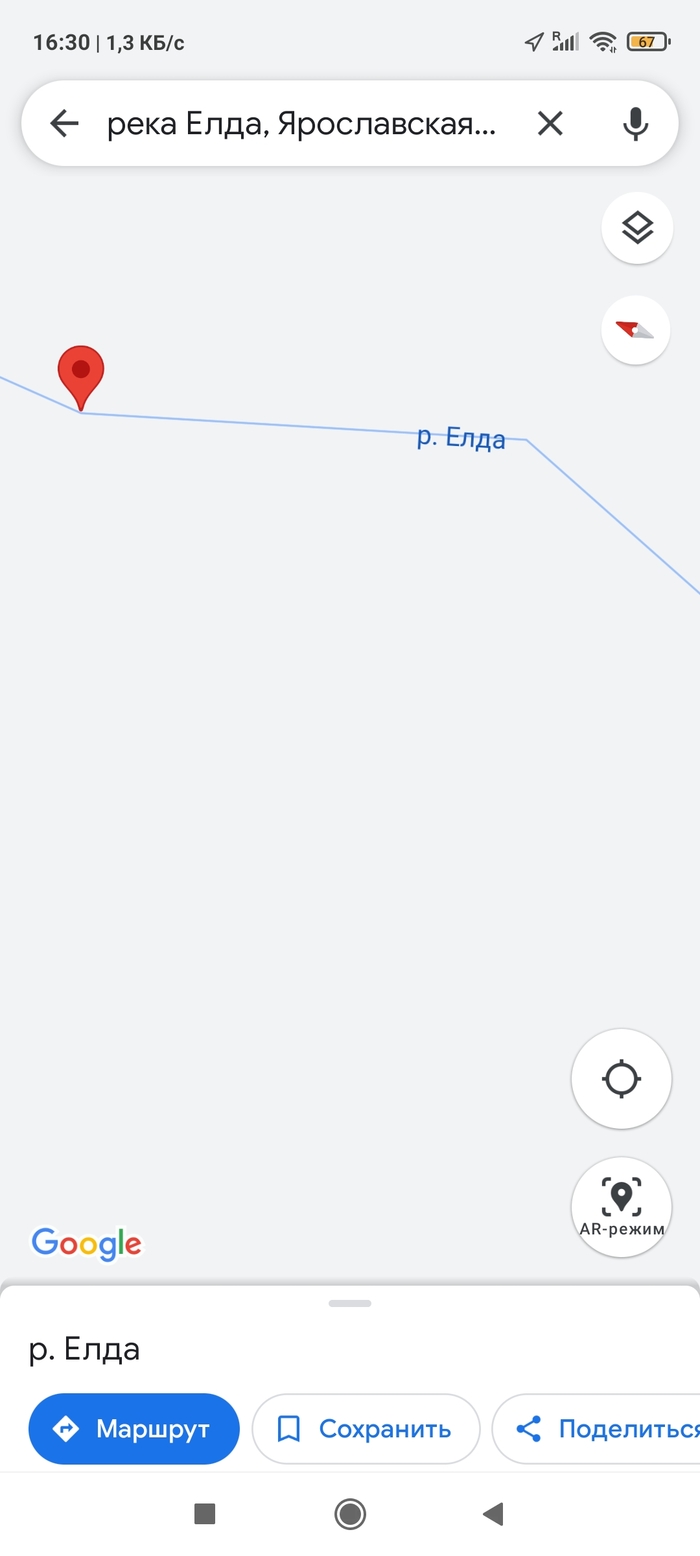This screenshot has width=700, height=1556.
Task: Edit the река Елда search query
Action: [300, 124]
